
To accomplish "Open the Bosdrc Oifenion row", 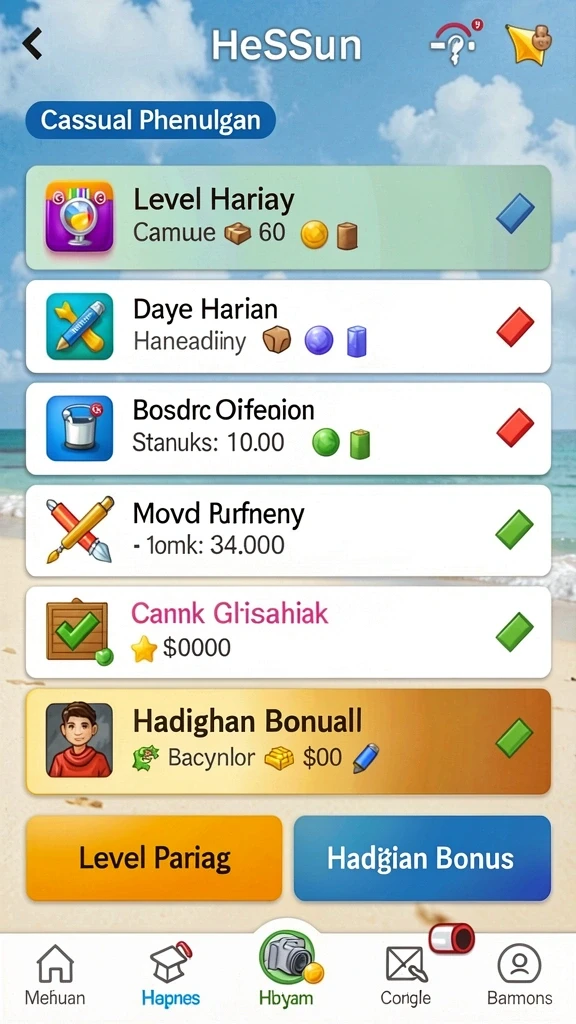I will [288, 428].
